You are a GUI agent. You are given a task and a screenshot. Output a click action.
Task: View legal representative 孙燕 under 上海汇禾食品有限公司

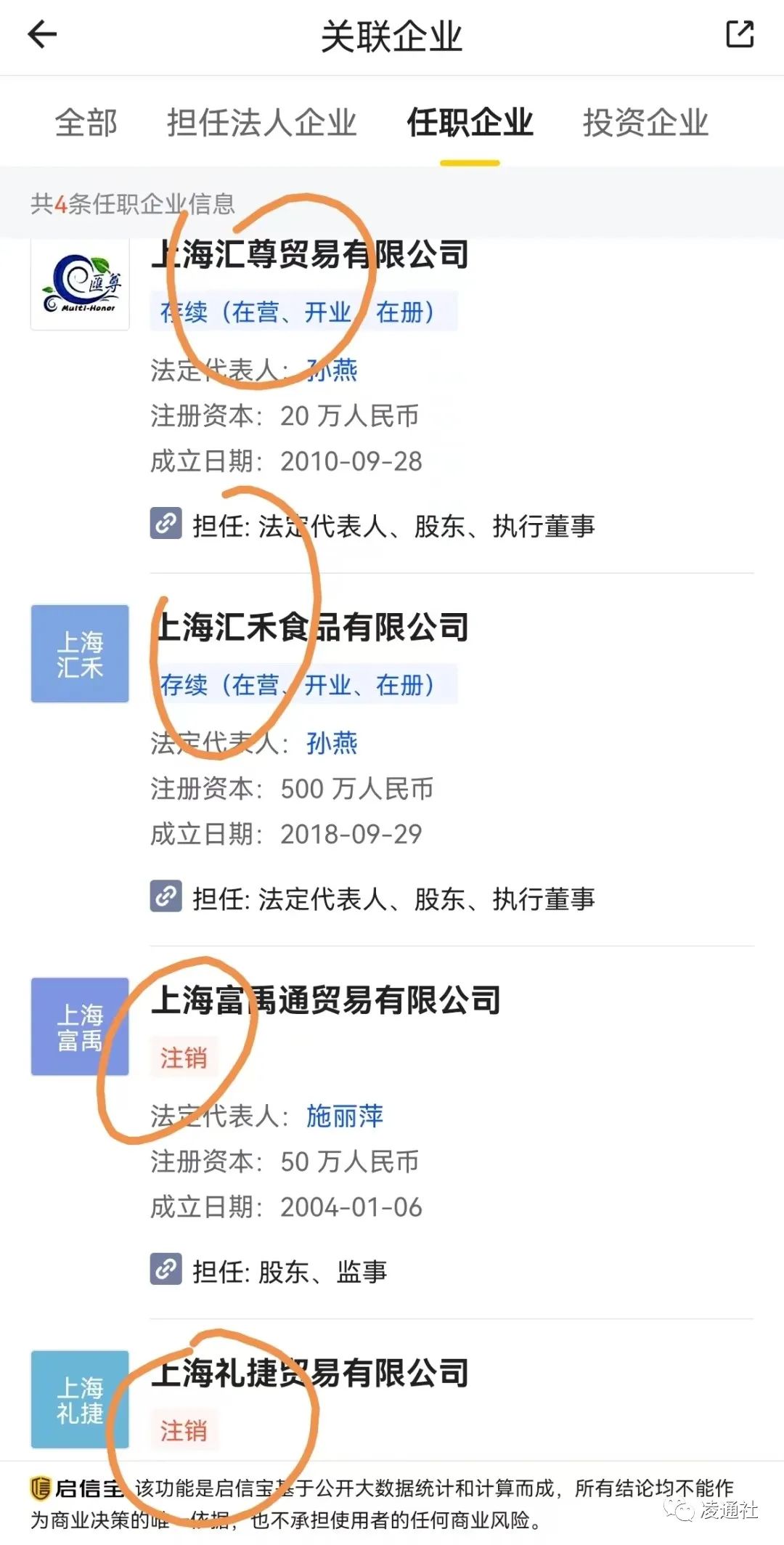[x=332, y=743]
